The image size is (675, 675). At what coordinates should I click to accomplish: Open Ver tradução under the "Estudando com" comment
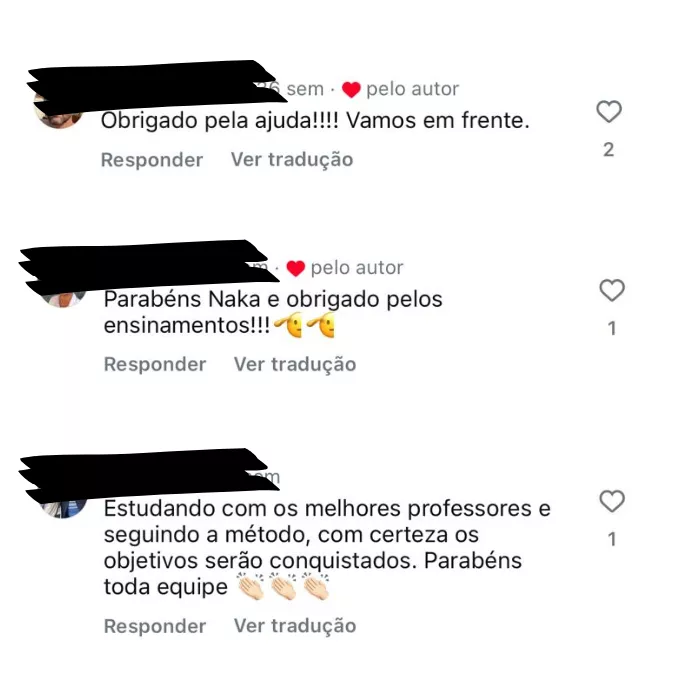coord(295,627)
